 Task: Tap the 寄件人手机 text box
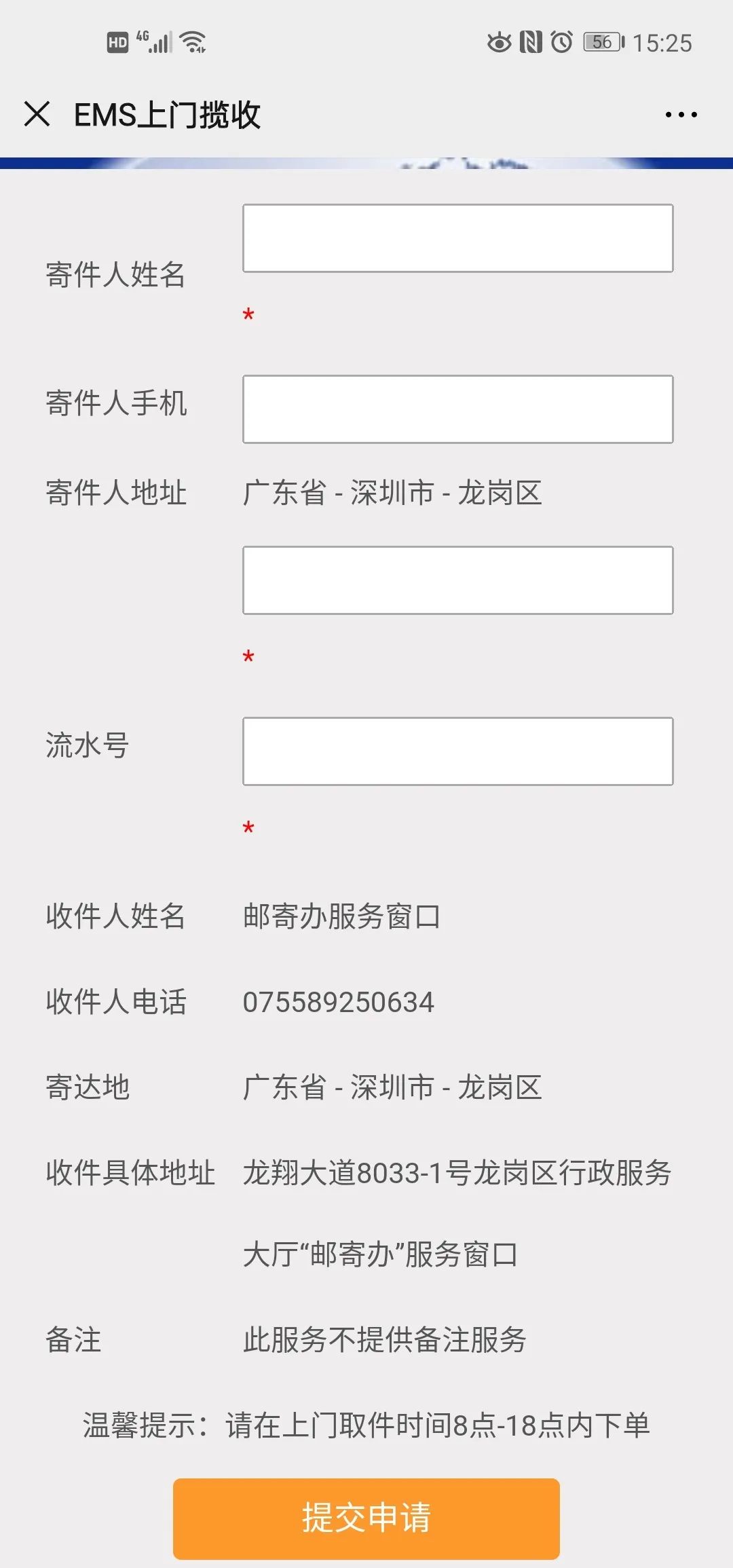click(457, 409)
